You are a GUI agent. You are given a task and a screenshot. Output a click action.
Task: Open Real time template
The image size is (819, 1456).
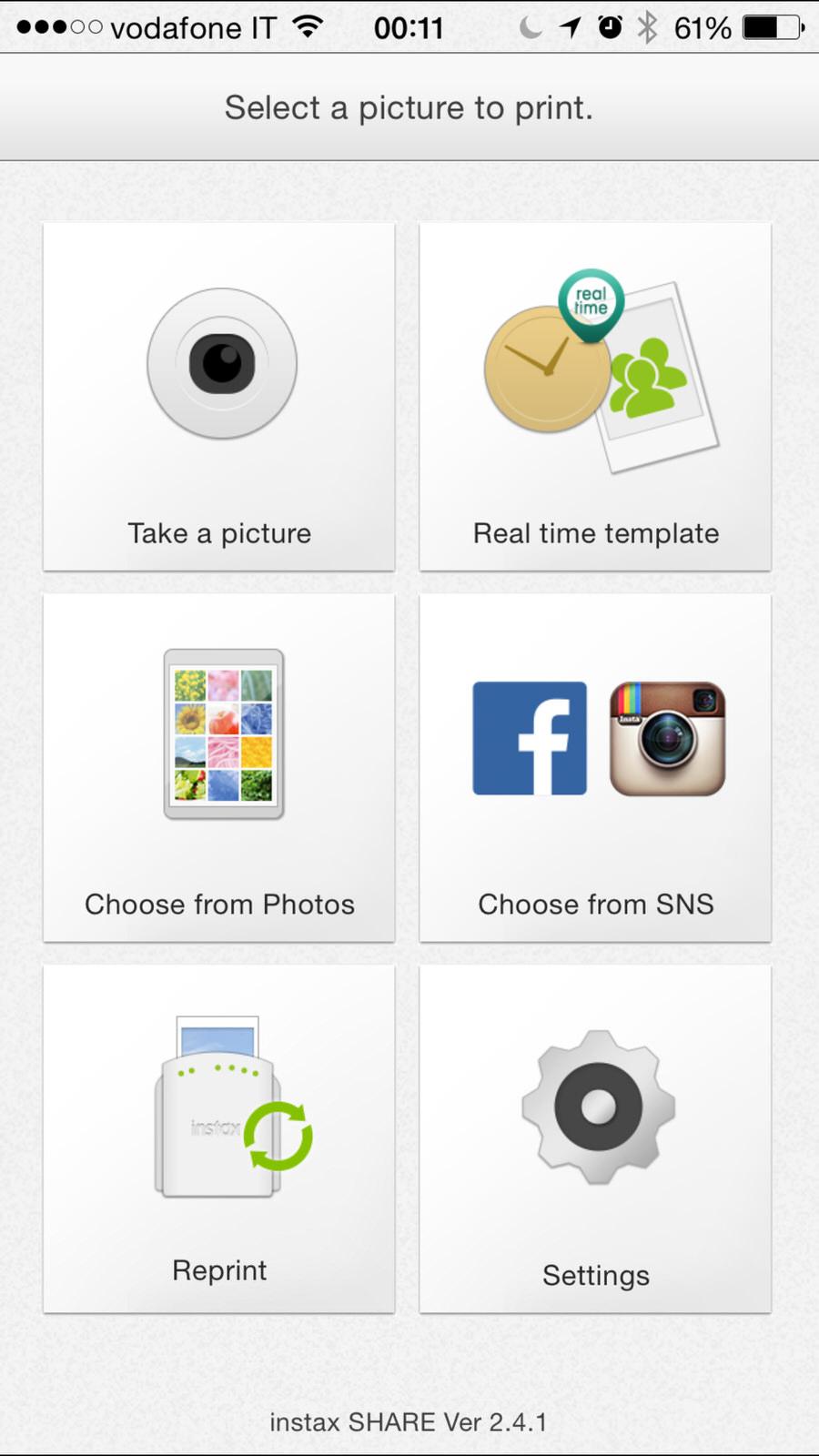(x=595, y=397)
